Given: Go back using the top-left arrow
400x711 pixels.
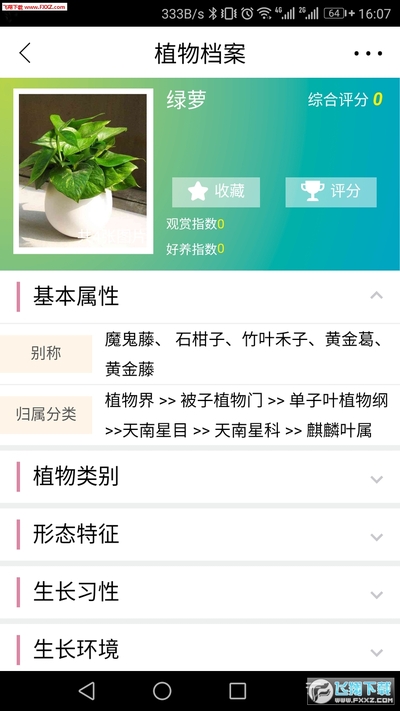Looking at the screenshot, I should click(x=25, y=53).
